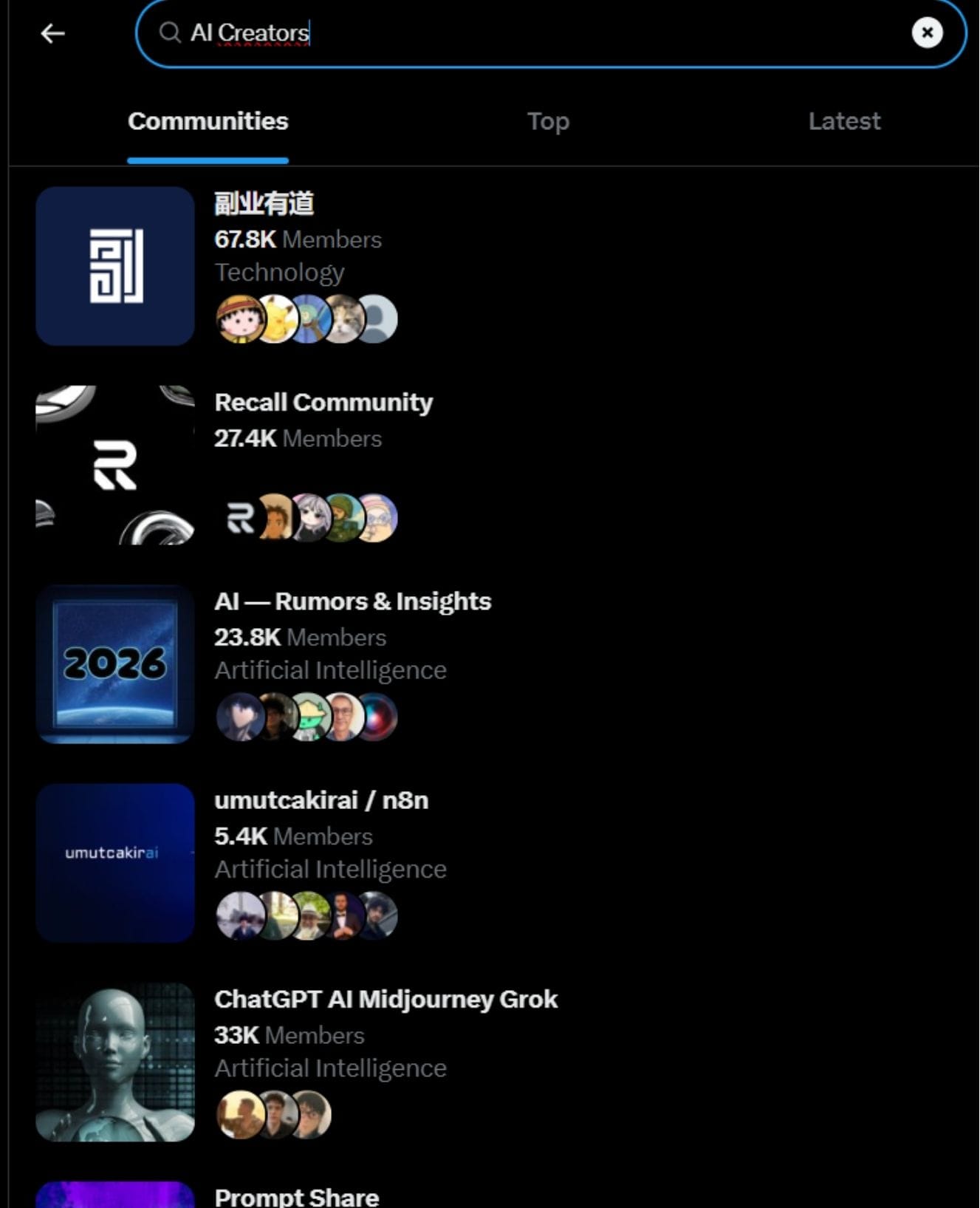Viewport: 980px width, 1208px height.
Task: Click inside the search input field
Action: click(517, 33)
